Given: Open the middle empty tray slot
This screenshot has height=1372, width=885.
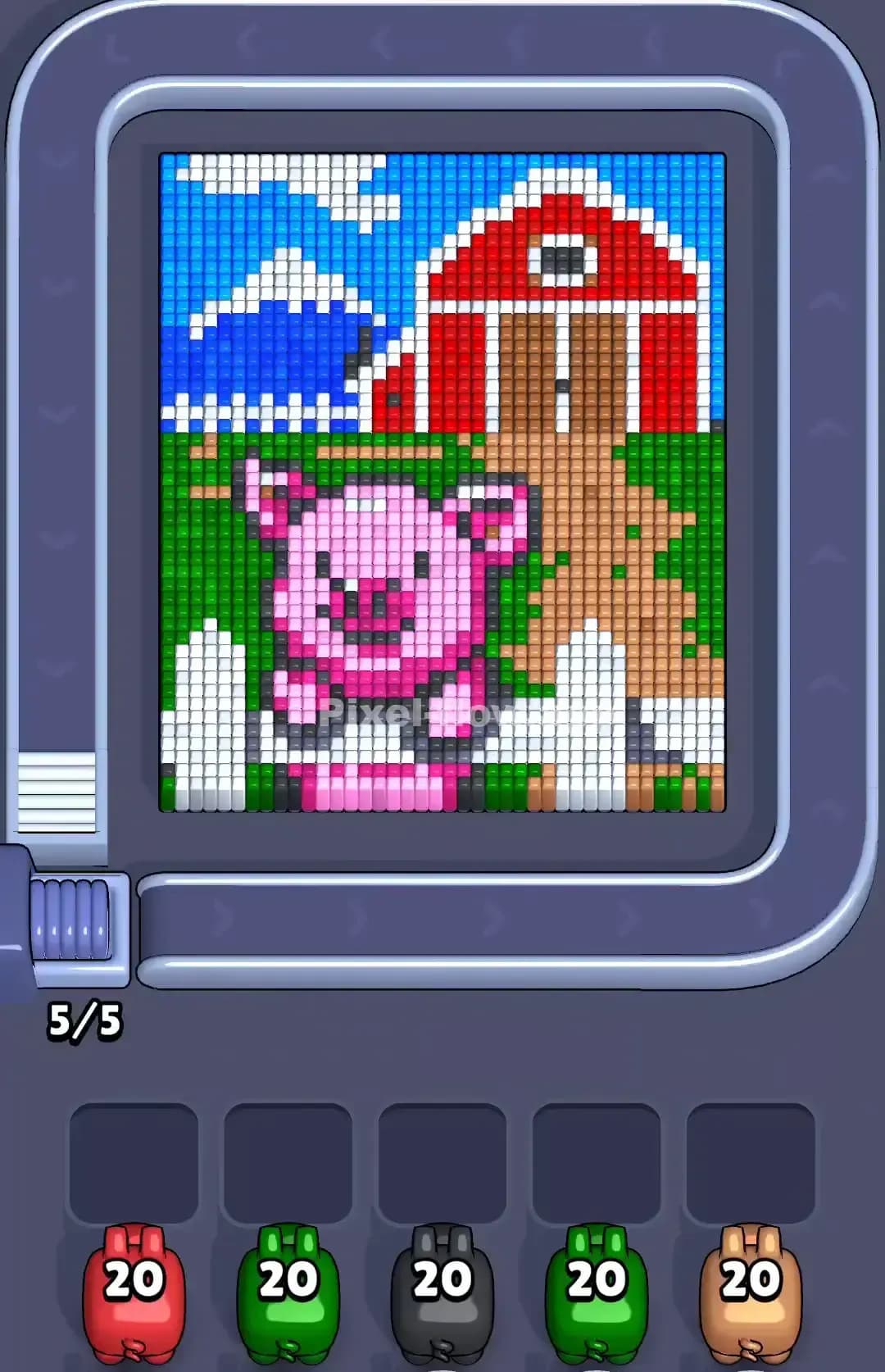Looking at the screenshot, I should (441, 1164).
